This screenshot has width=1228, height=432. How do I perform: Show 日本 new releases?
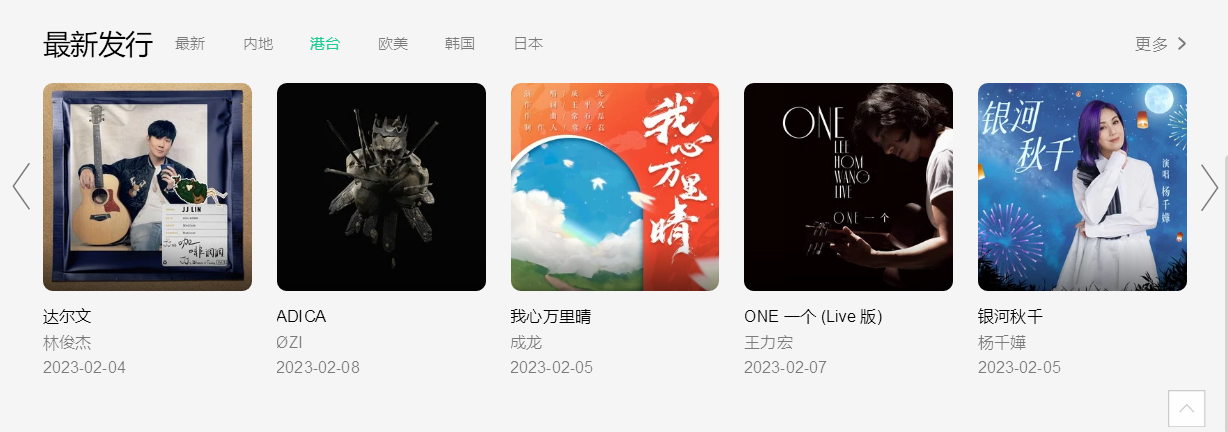(528, 44)
